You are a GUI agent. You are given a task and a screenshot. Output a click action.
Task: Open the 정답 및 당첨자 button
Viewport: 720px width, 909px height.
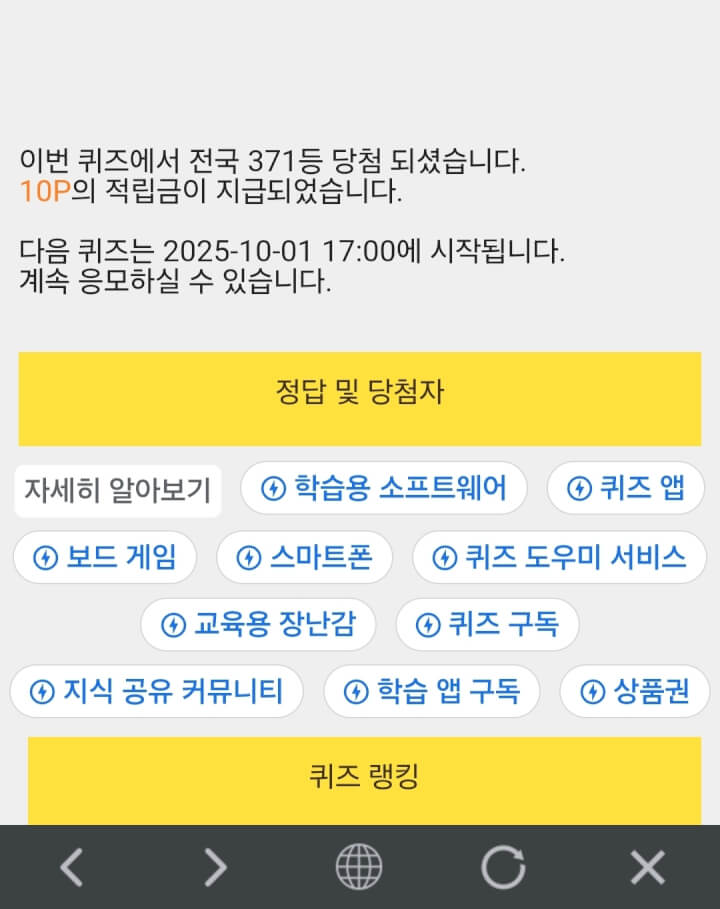pos(359,393)
